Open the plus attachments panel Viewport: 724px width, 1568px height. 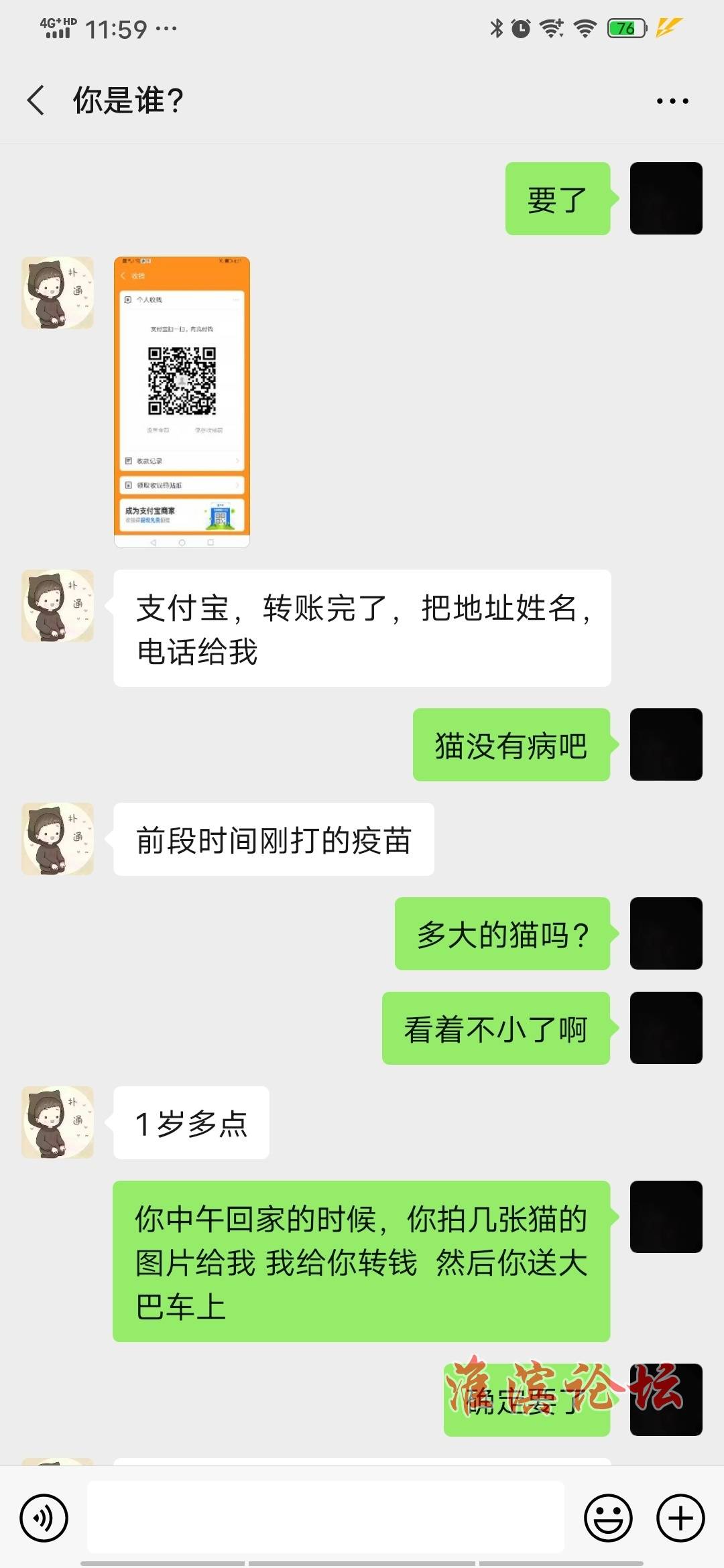(x=680, y=1518)
